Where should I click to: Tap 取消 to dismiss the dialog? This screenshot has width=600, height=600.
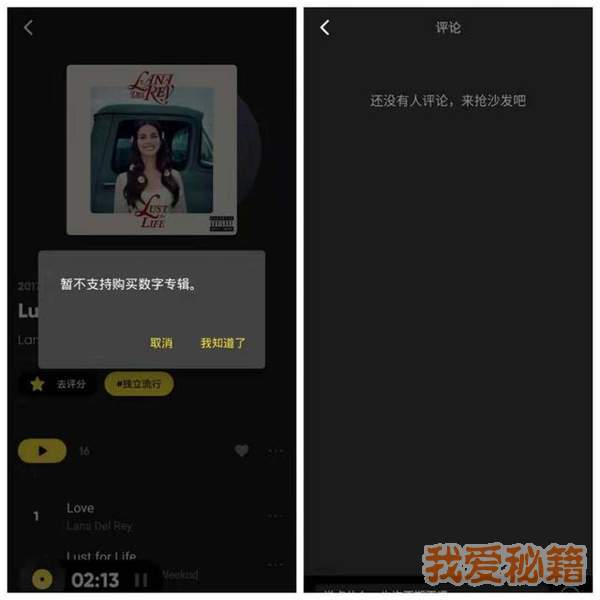click(161, 343)
